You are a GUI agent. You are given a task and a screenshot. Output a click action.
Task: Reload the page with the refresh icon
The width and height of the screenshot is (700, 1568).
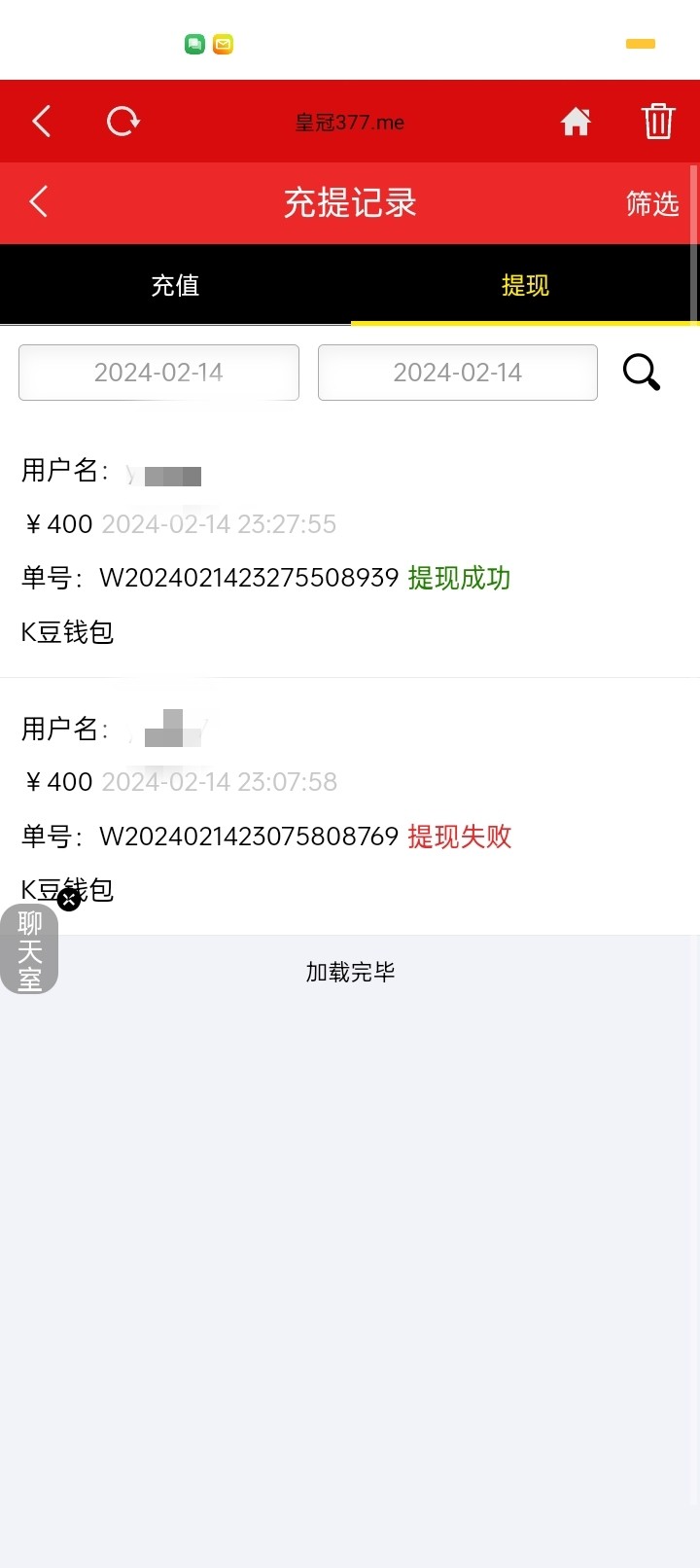pos(123,122)
